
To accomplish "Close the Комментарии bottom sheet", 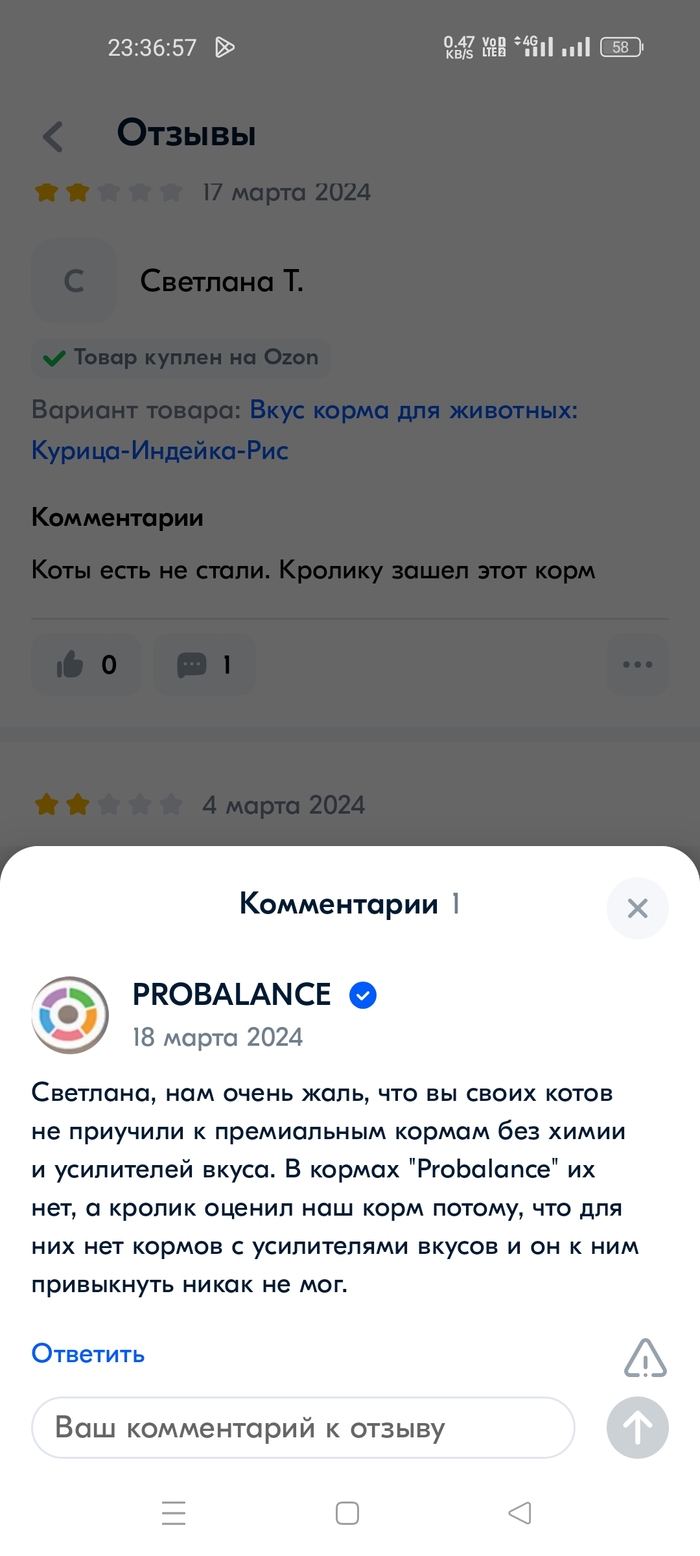I will [637, 908].
